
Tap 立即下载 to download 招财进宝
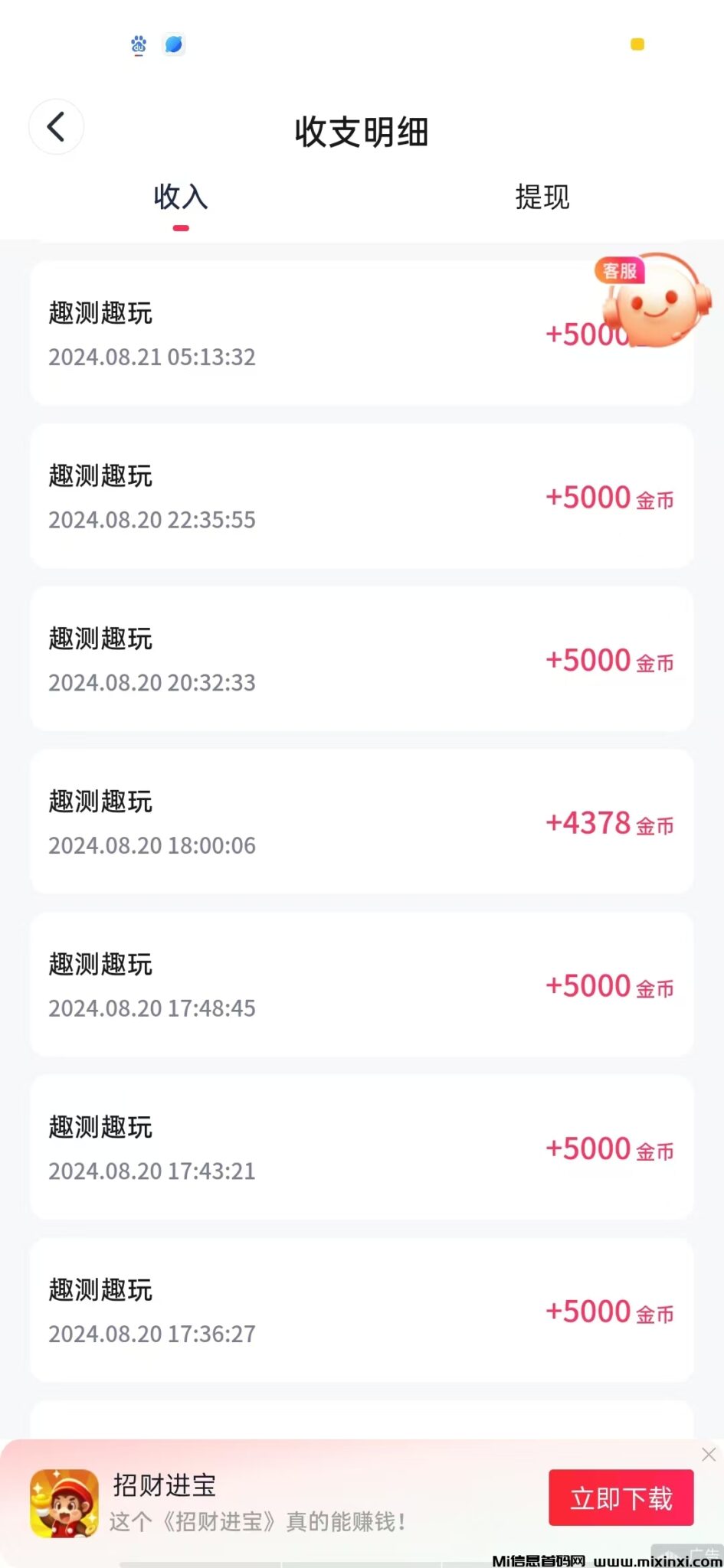point(621,1498)
